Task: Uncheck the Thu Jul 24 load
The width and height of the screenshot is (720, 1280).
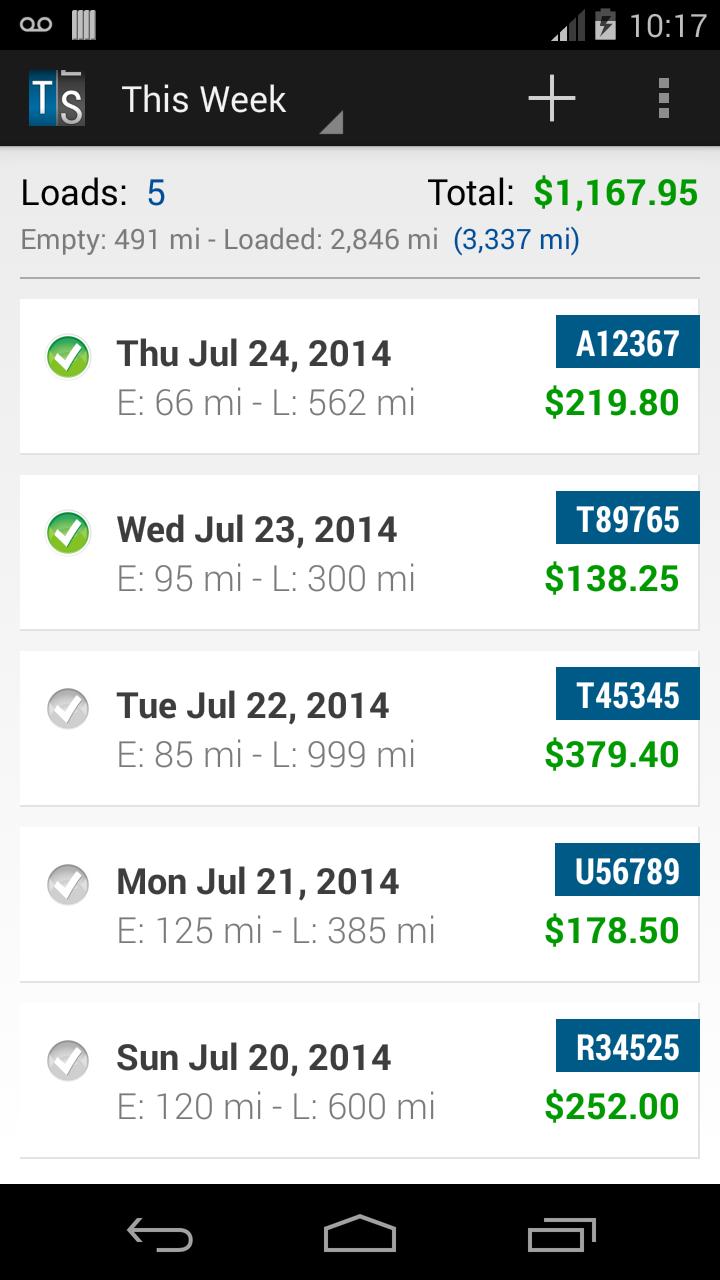Action: click(67, 356)
